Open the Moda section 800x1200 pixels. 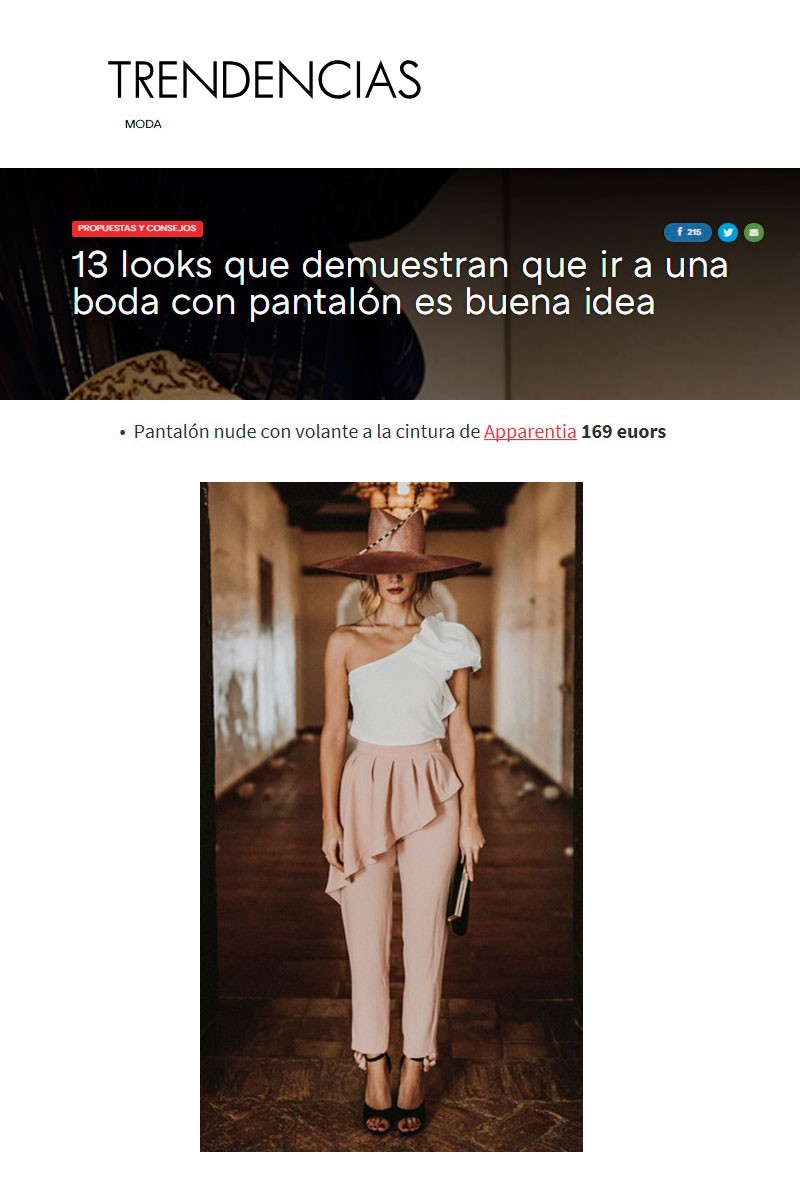point(143,125)
